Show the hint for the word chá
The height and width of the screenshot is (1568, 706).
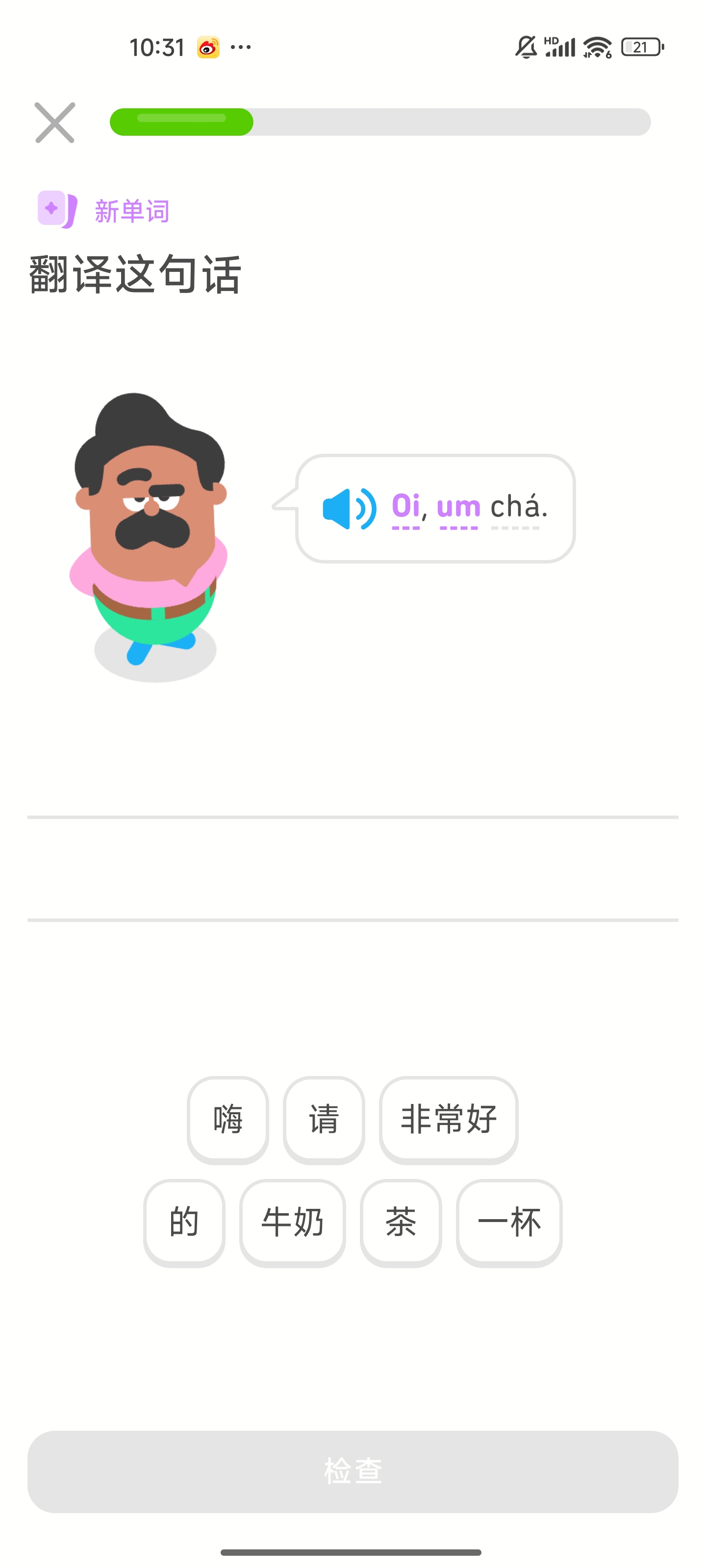tap(515, 507)
